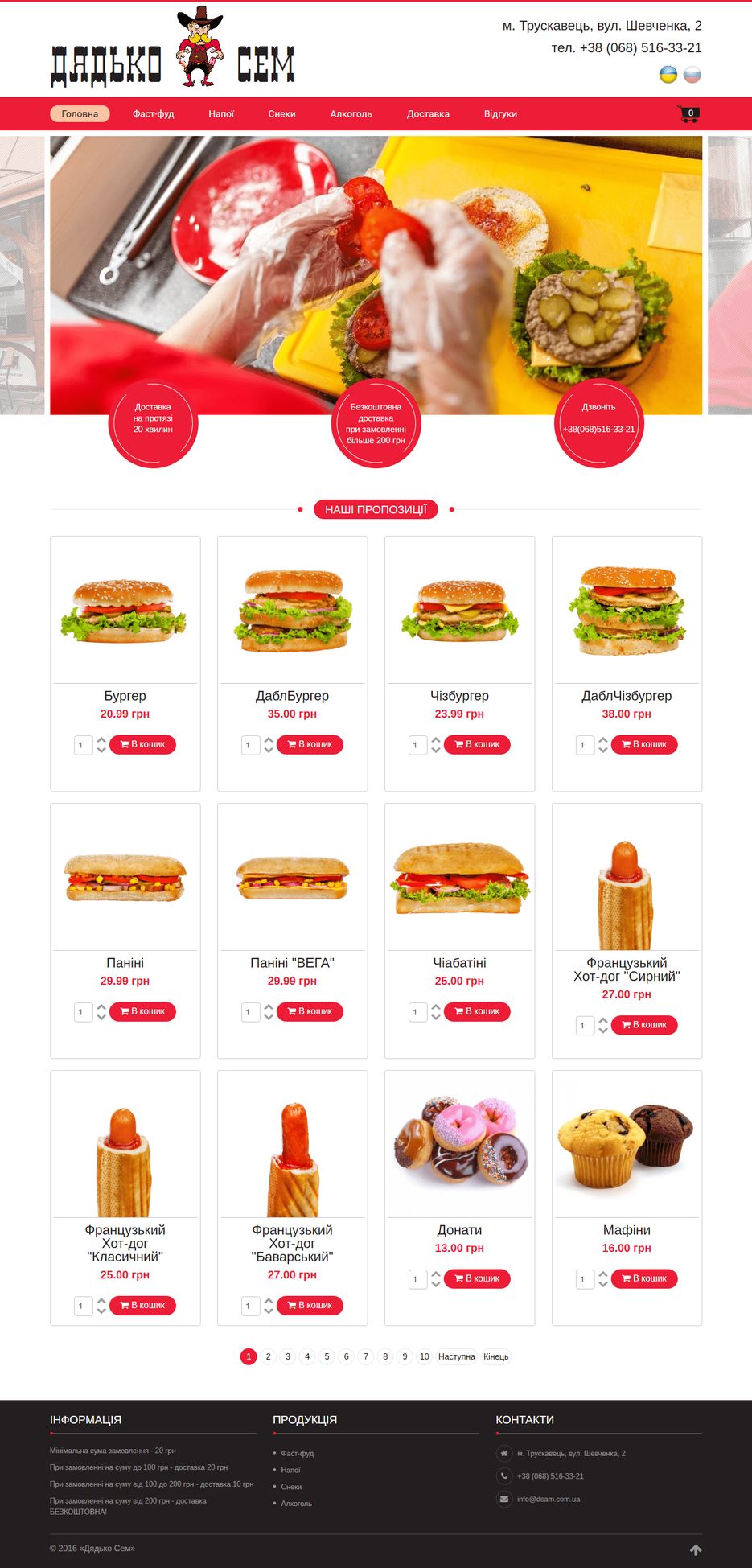Switch language using the Russian flag
This screenshot has width=752, height=1568.
coord(692,75)
